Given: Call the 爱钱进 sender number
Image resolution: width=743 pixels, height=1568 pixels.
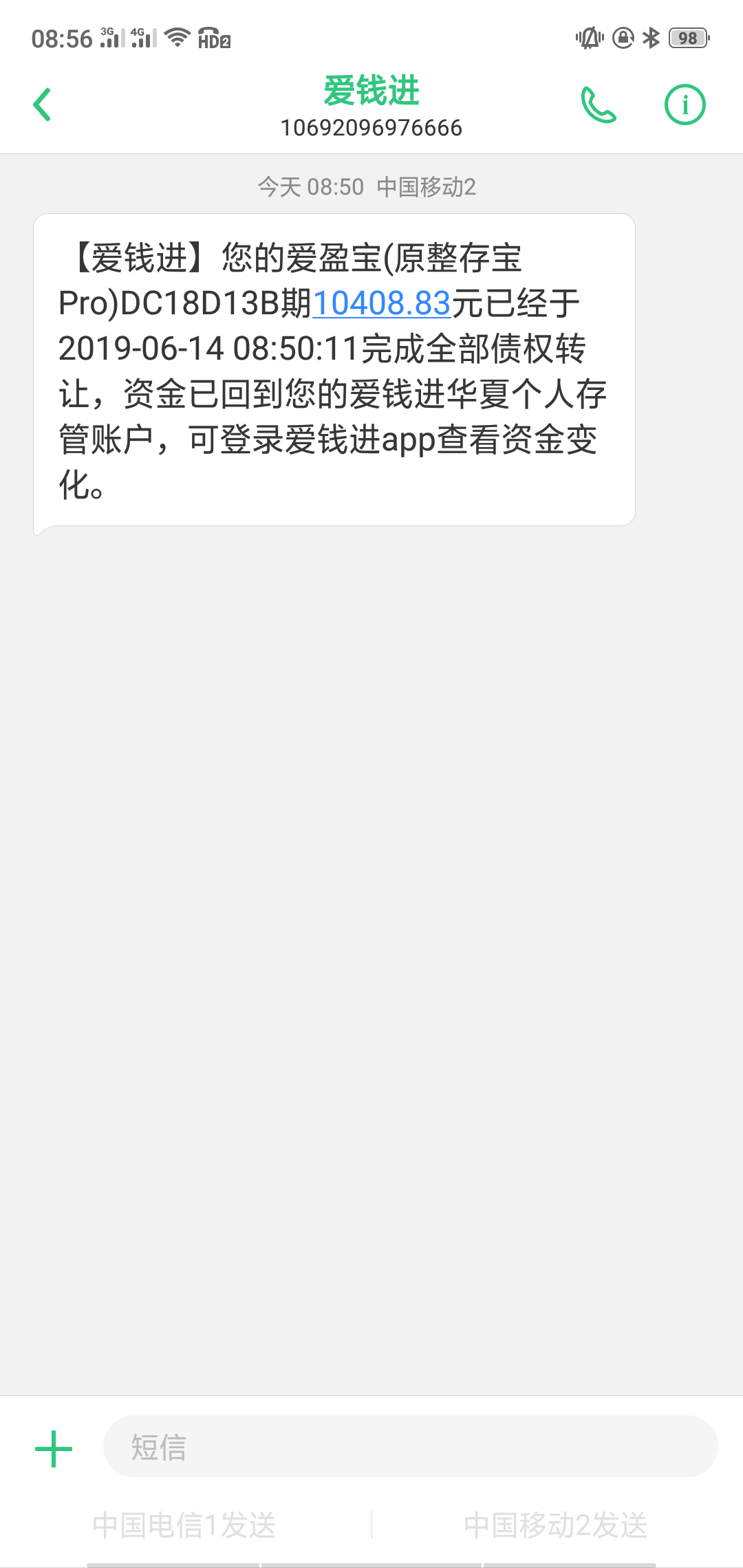Looking at the screenshot, I should (599, 105).
